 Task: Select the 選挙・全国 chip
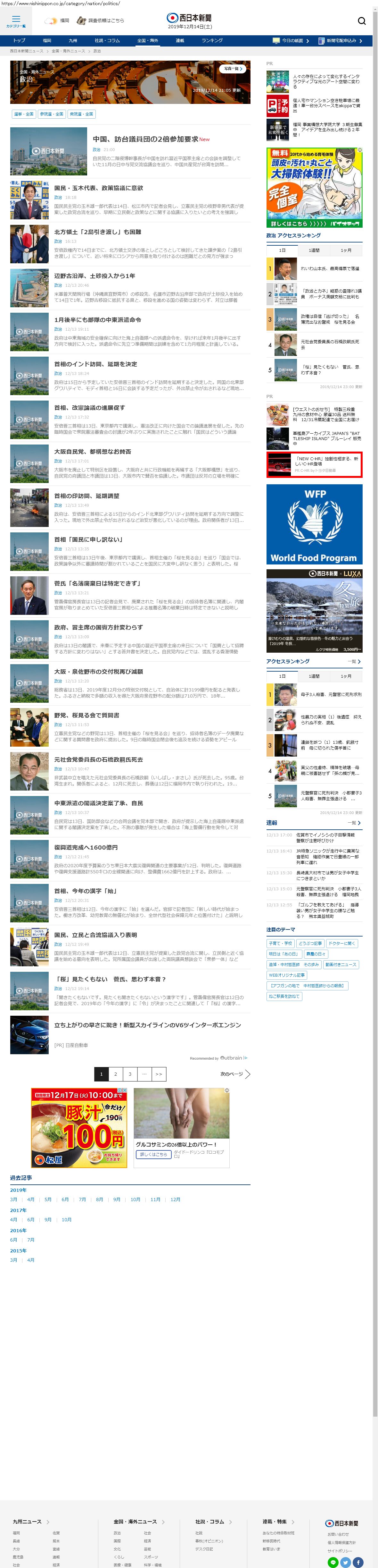[24, 114]
